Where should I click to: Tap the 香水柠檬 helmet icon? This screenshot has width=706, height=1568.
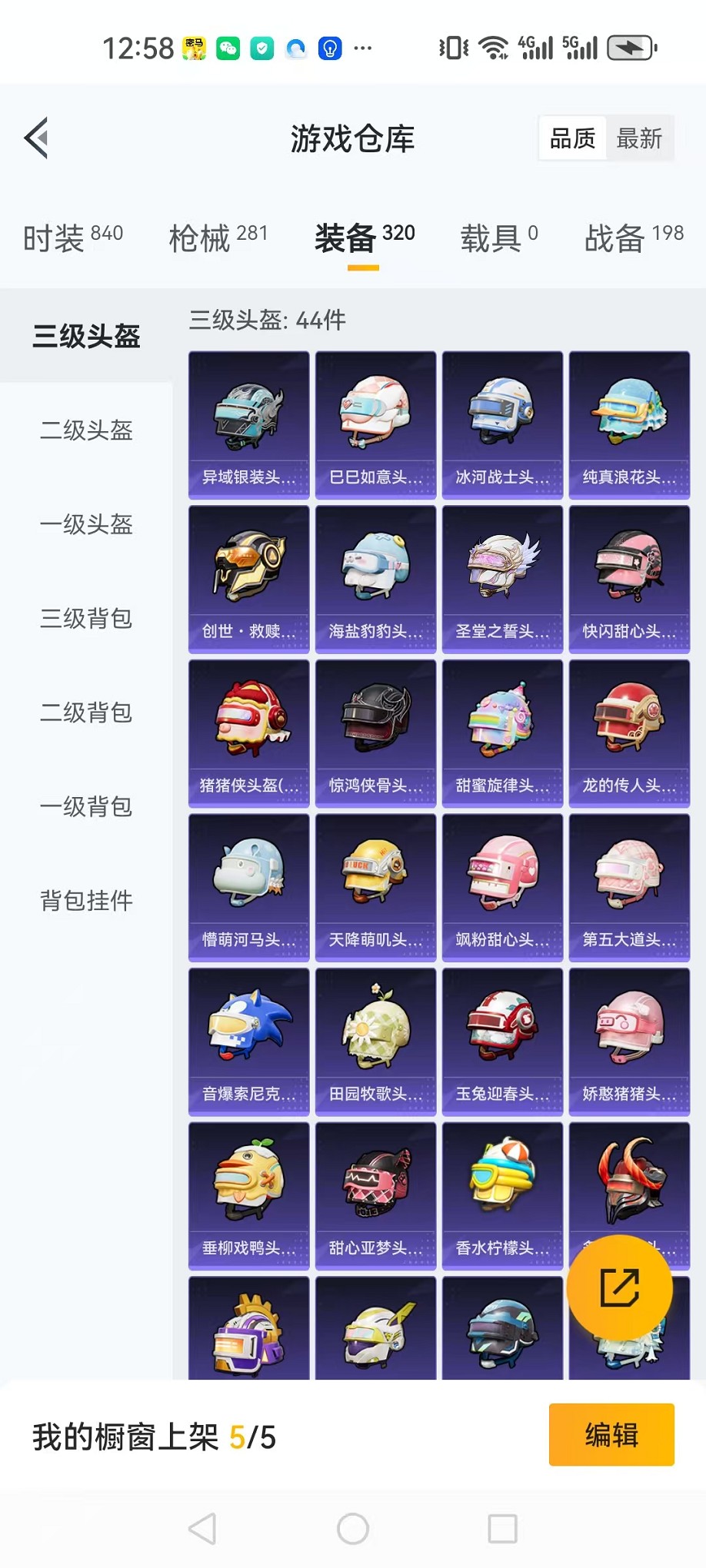click(502, 1188)
